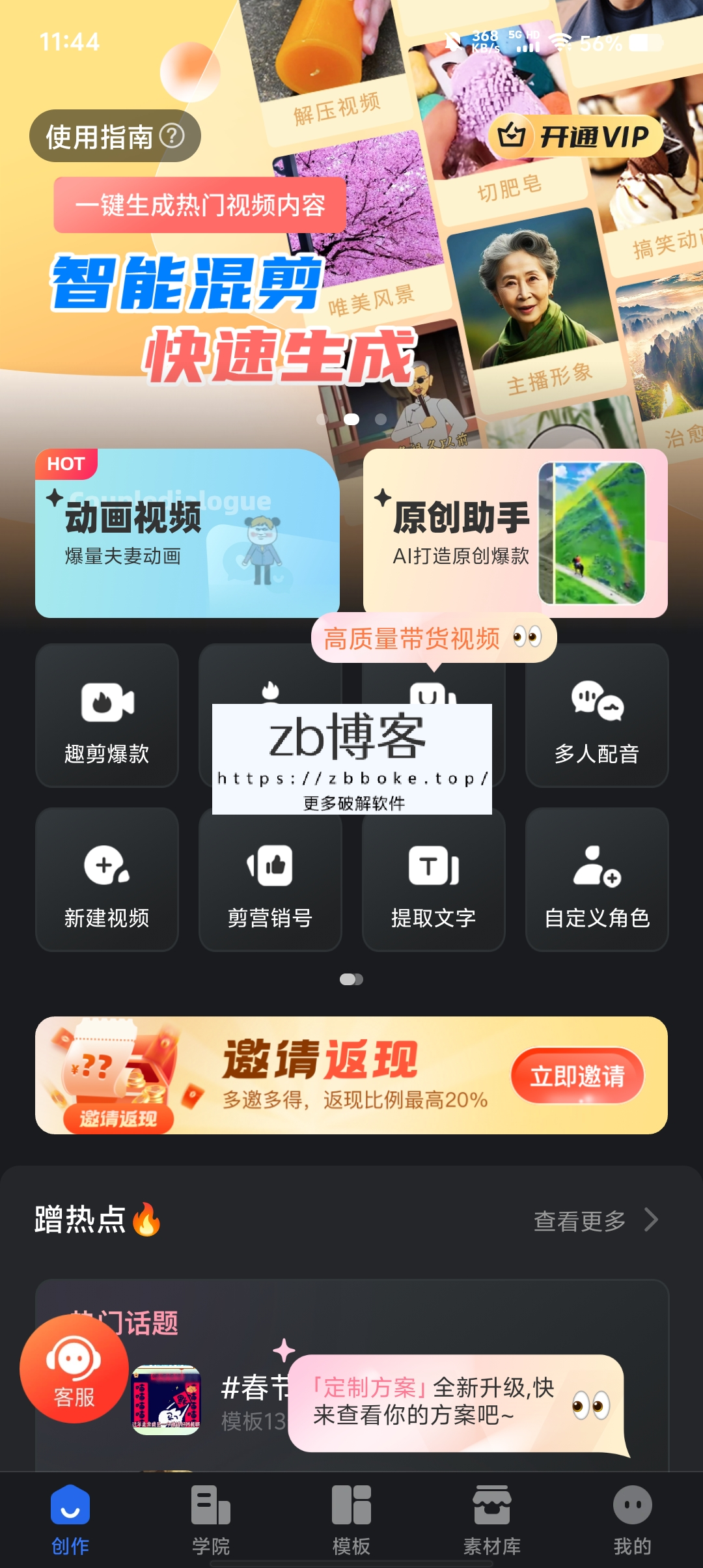Contact 客服 customer service floating button
Viewport: 703px width, 1568px height.
pyautogui.click(x=74, y=1369)
